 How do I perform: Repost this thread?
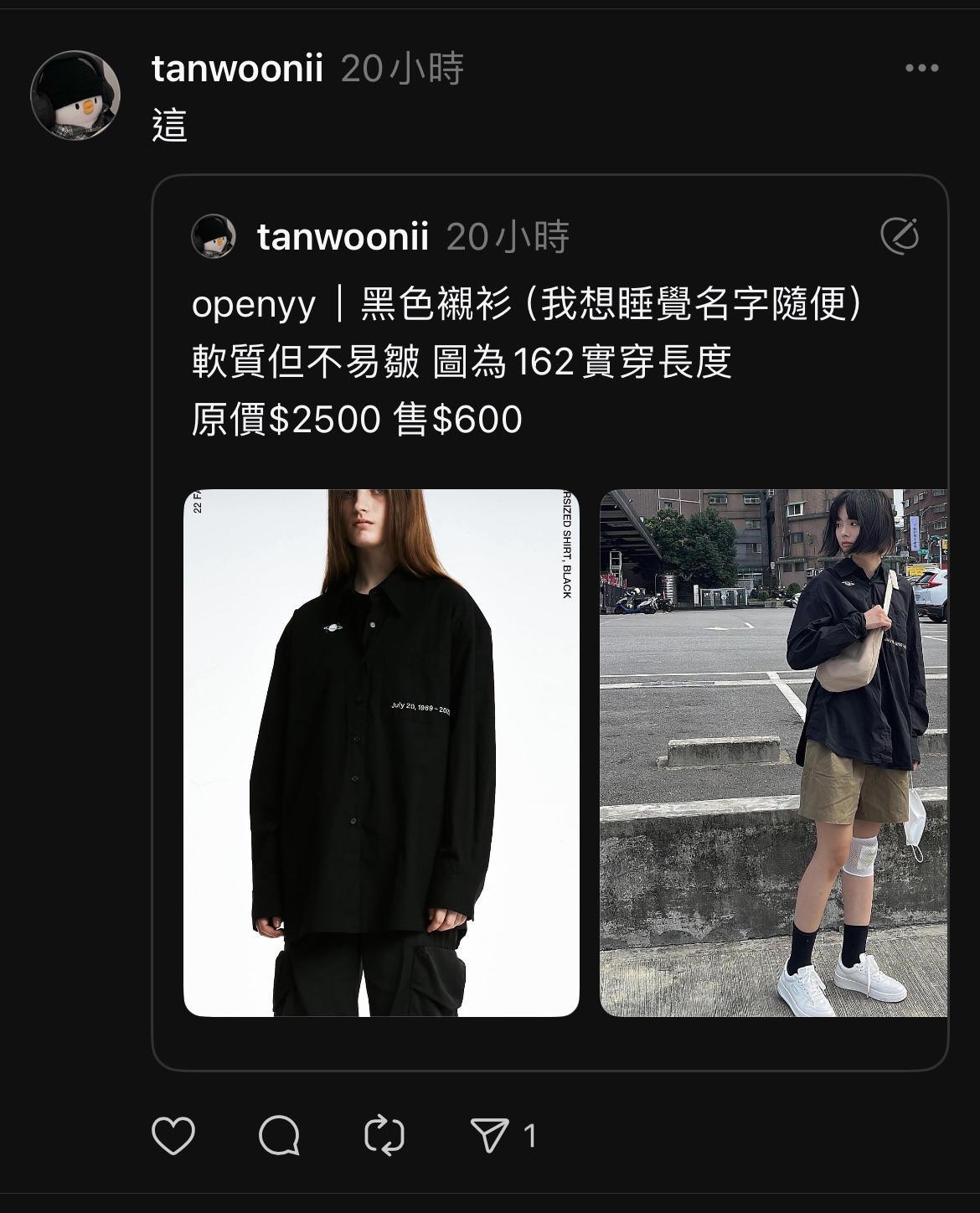tap(384, 1136)
